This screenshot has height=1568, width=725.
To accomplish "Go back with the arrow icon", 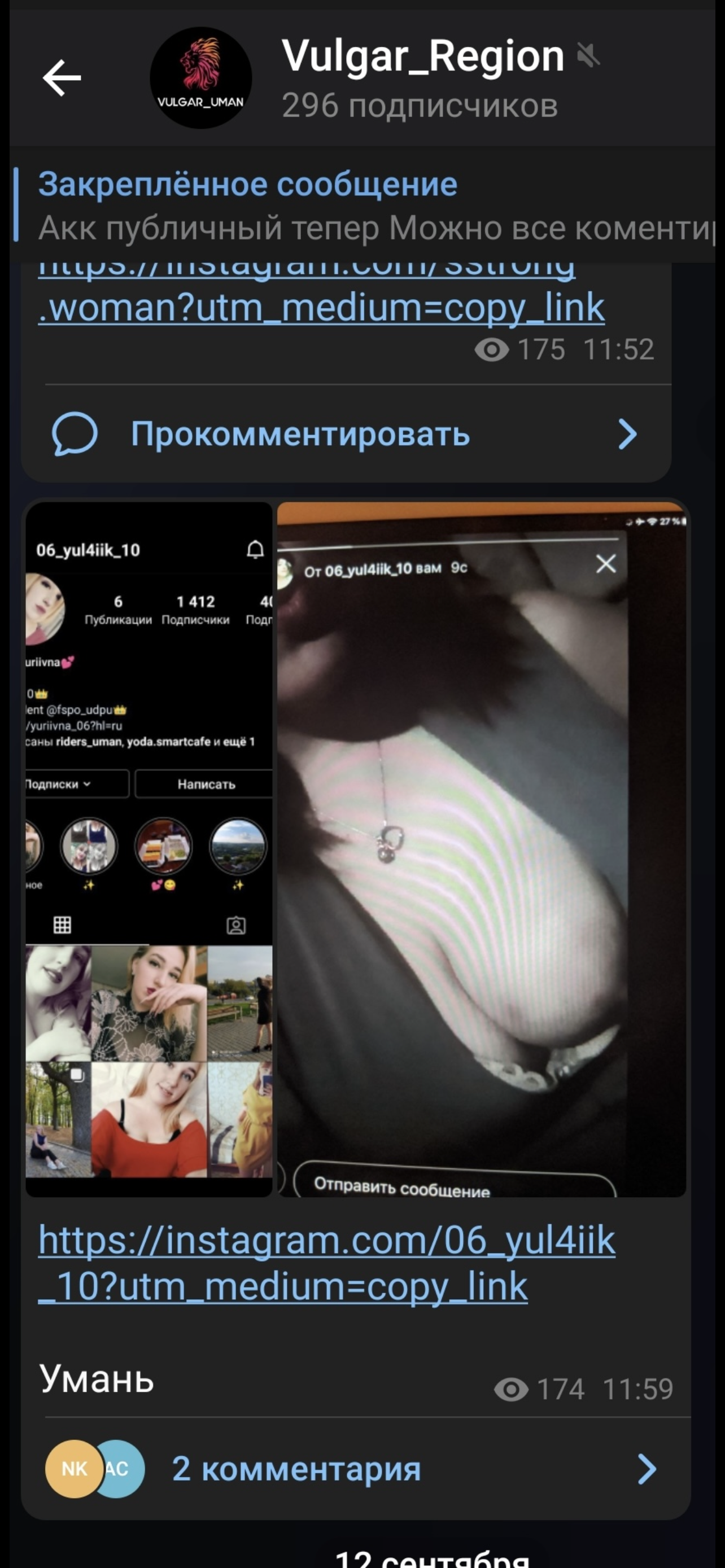I will [x=62, y=78].
